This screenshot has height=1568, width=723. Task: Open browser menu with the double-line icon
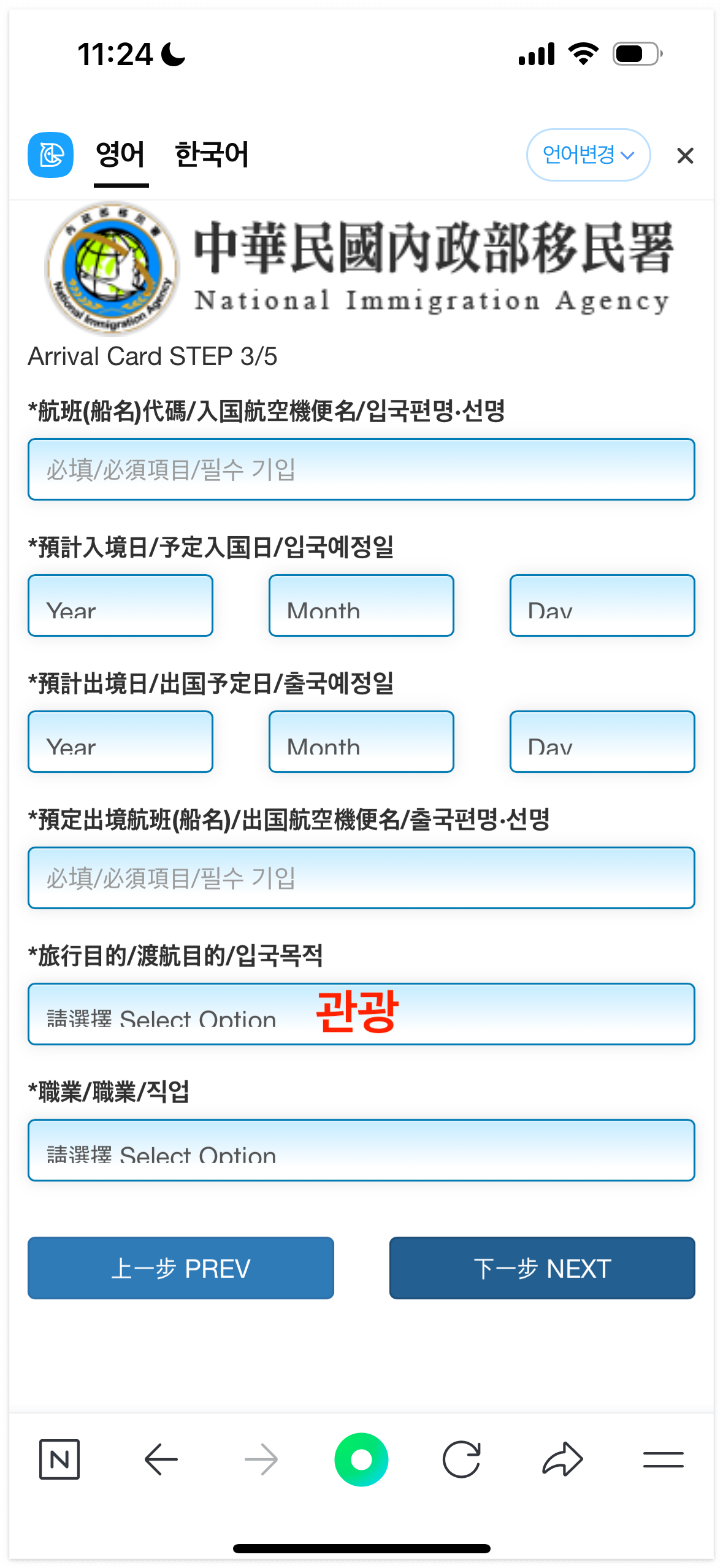665,1459
